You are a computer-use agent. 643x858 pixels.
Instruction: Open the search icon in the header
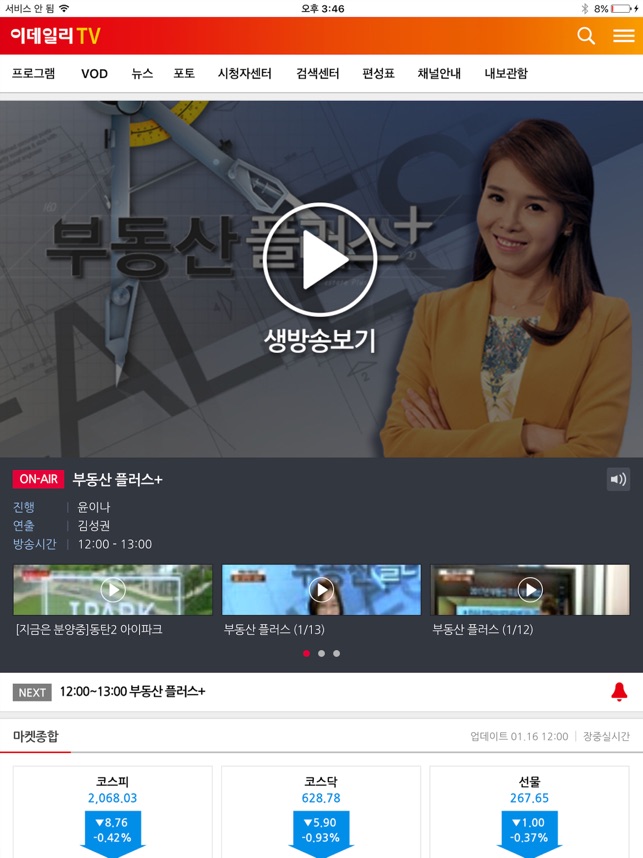[x=586, y=36]
